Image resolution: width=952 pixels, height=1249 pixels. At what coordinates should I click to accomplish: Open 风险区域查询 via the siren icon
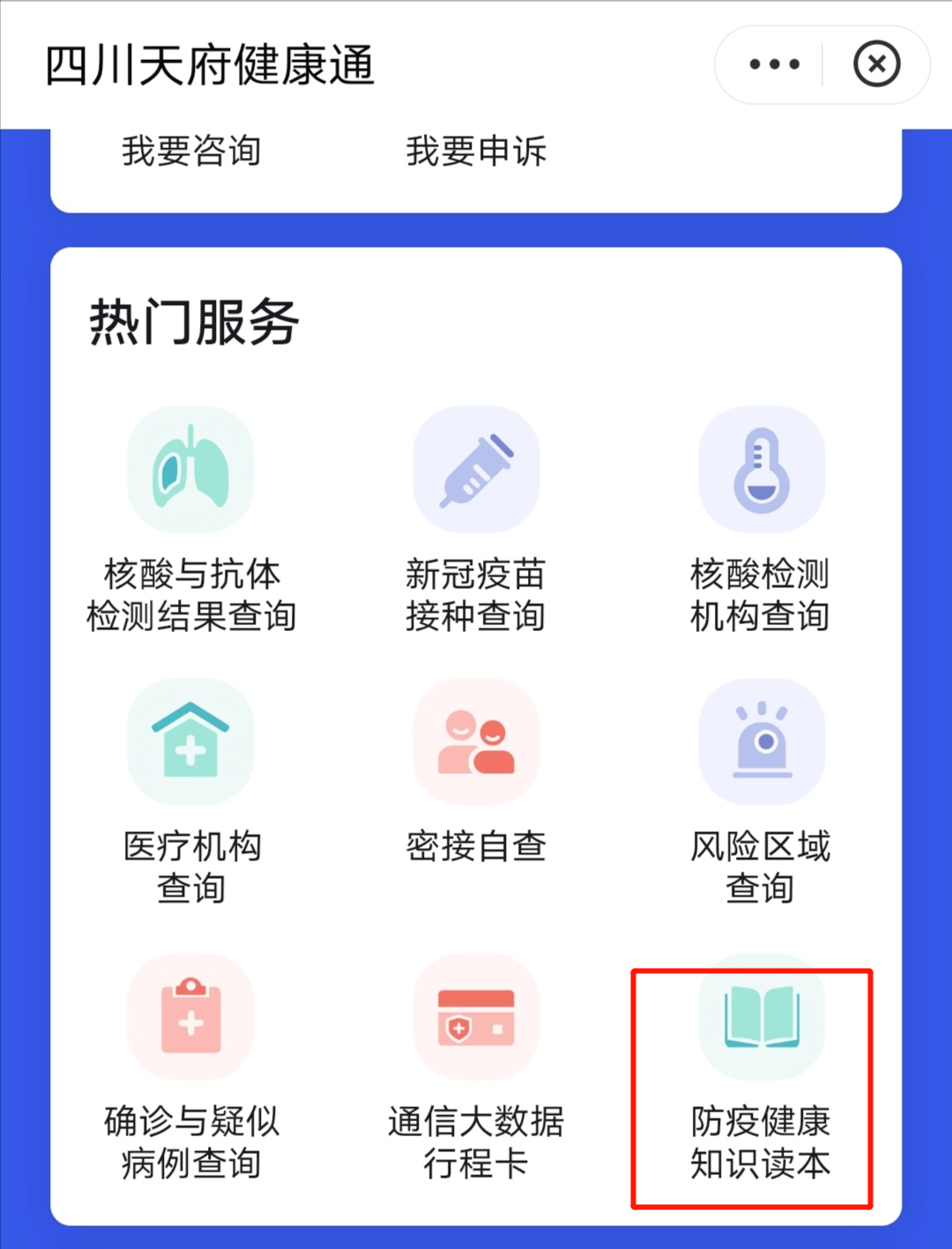[x=762, y=741]
